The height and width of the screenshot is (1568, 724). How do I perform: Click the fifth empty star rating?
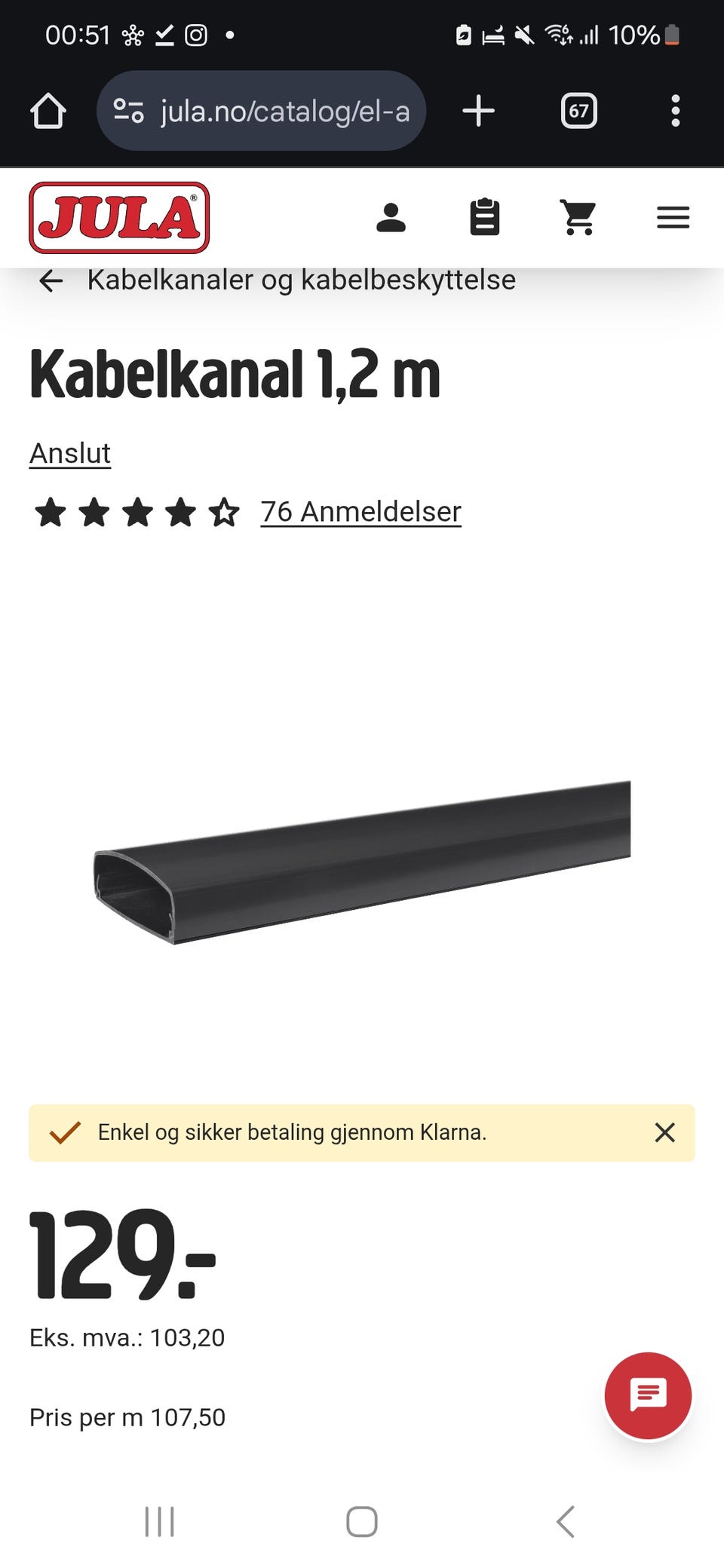coord(223,513)
